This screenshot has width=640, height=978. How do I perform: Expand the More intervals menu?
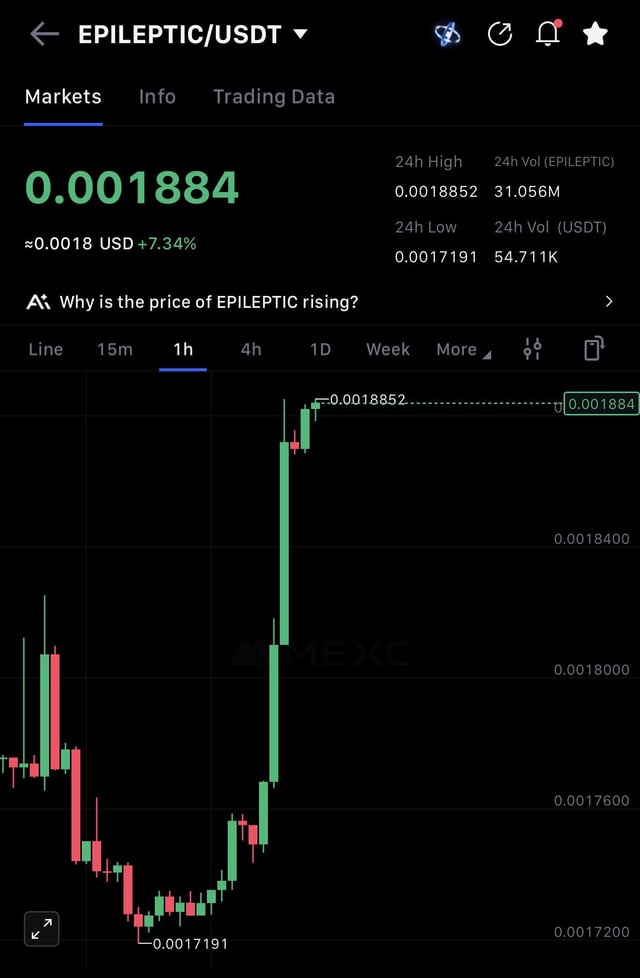coord(463,349)
